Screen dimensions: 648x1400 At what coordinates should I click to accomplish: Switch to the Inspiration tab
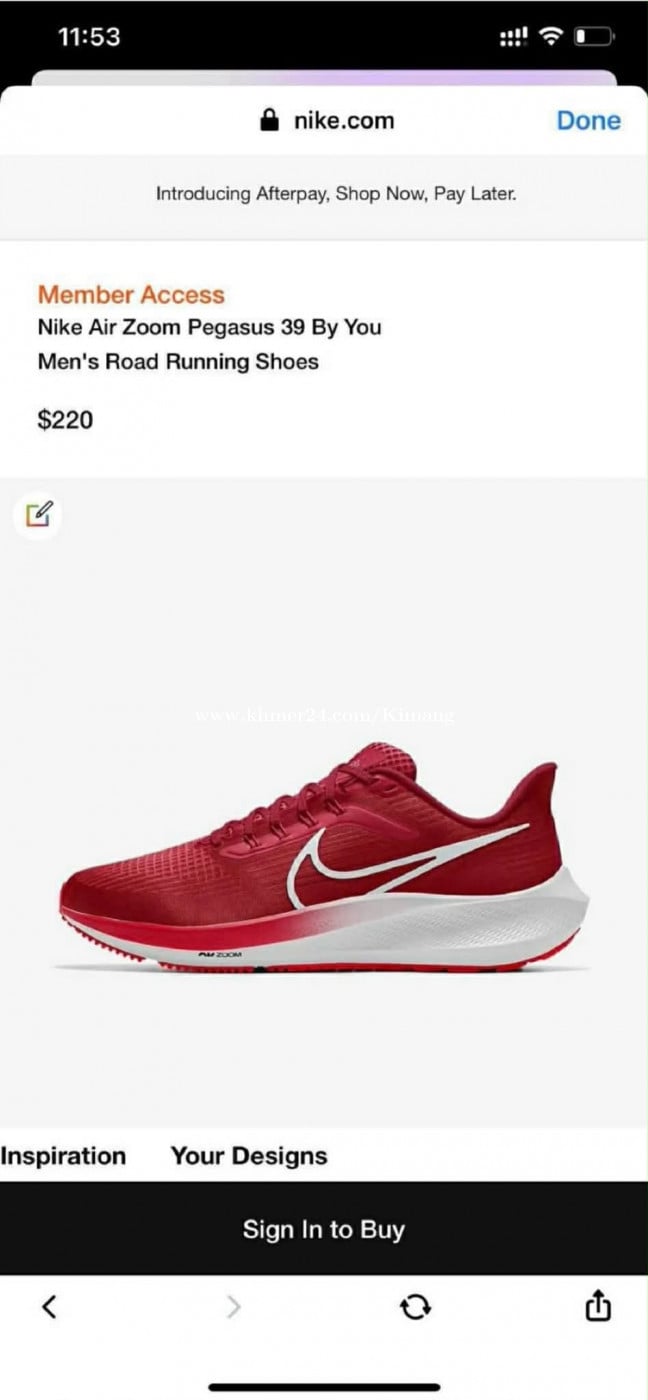(63, 1156)
